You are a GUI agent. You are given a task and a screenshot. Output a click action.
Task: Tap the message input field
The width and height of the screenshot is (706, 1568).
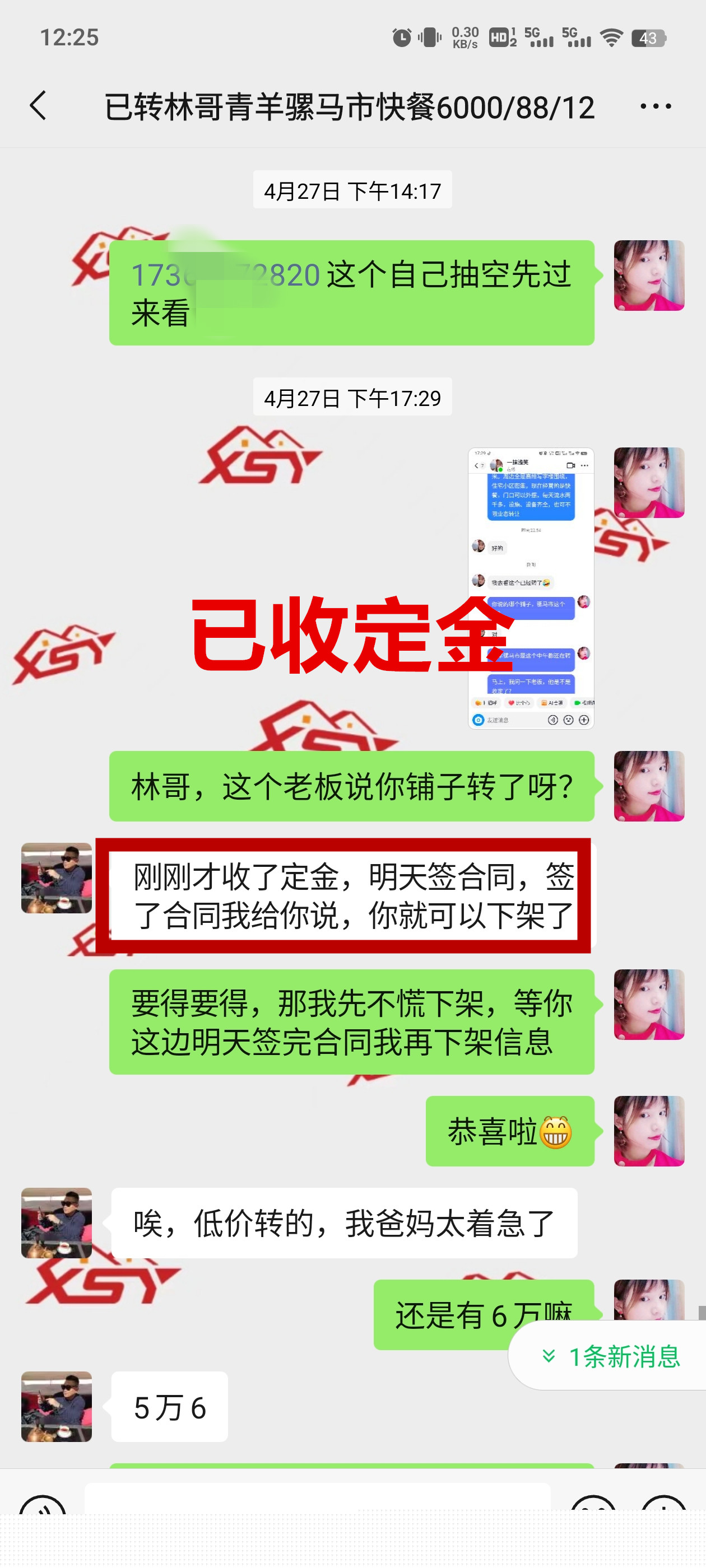317,1499
